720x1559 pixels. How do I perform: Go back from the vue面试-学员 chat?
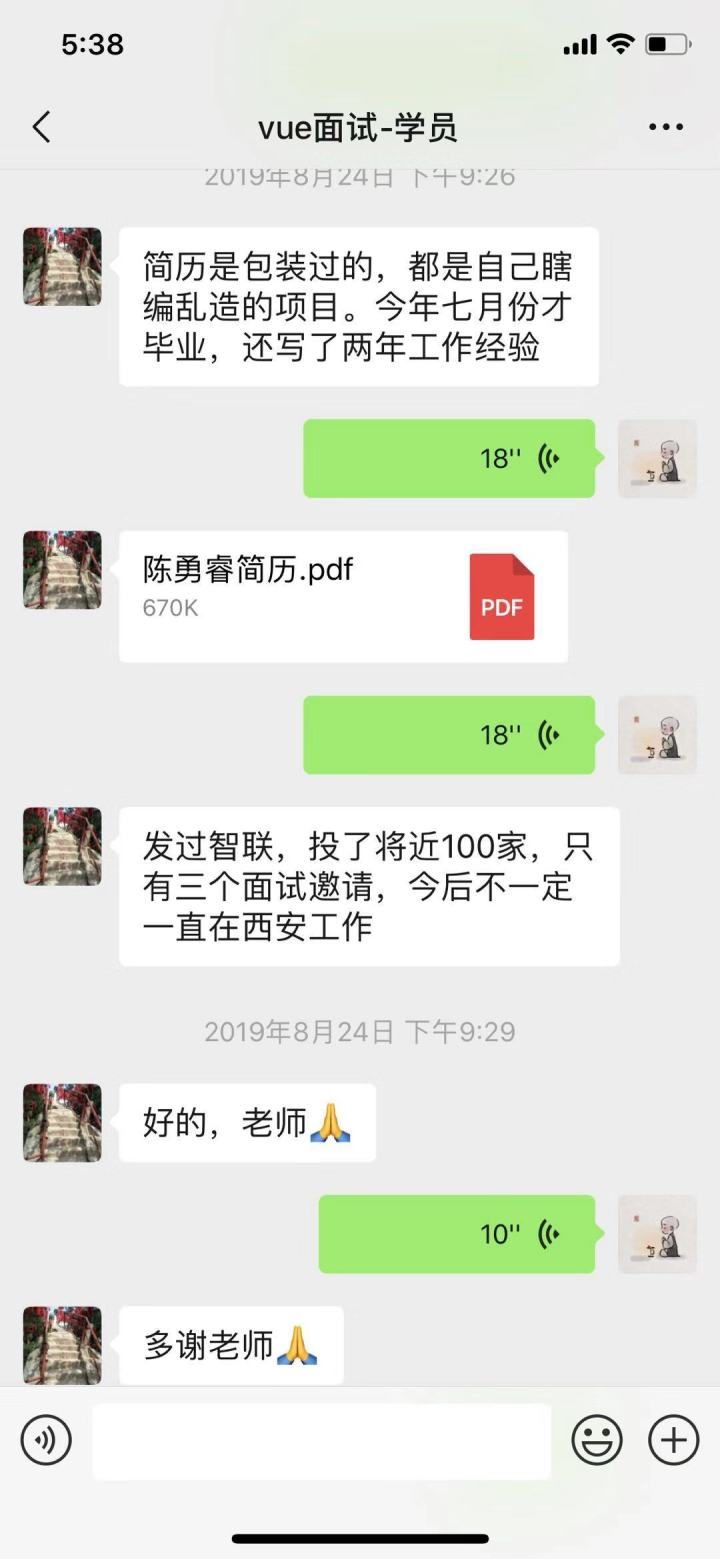tap(41, 127)
